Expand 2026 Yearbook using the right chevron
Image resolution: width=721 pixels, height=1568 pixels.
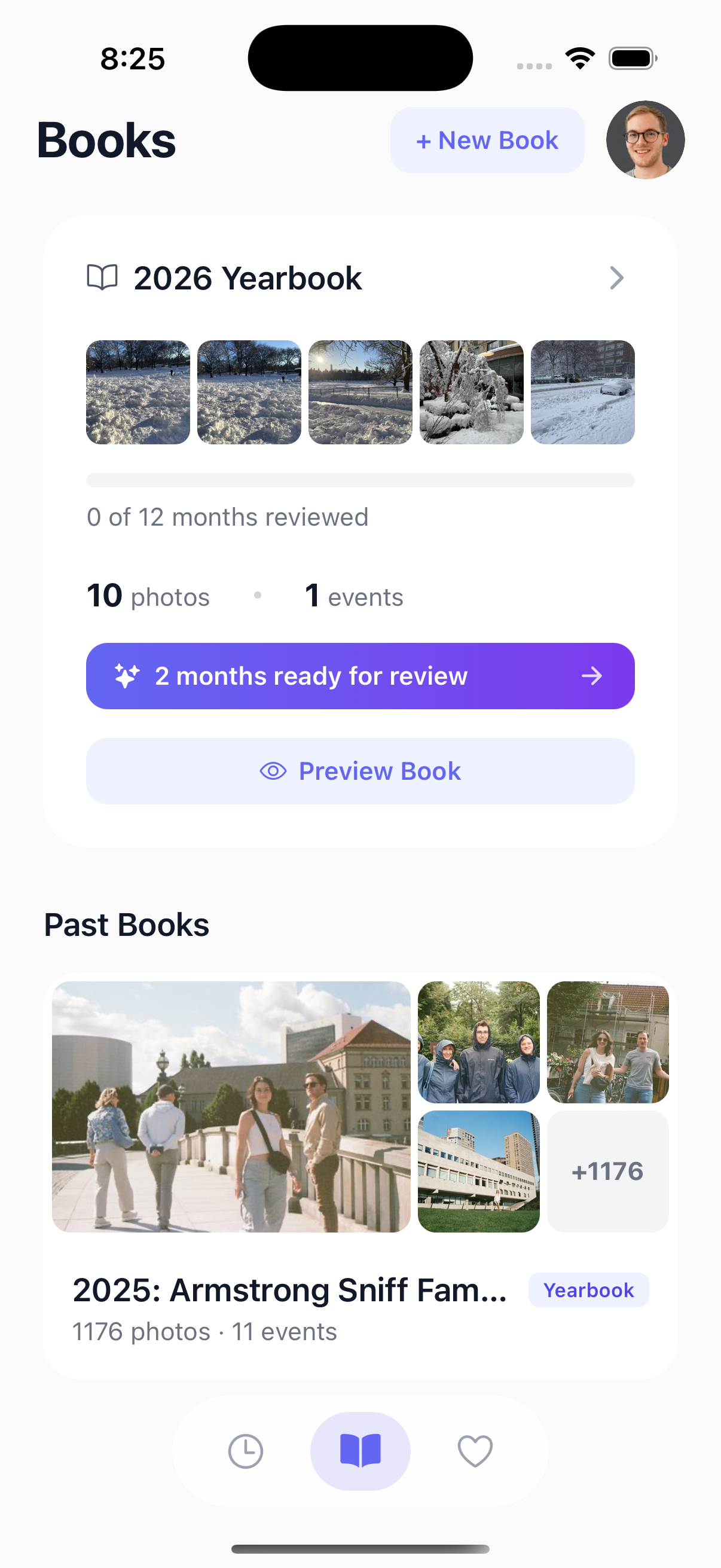coord(618,277)
